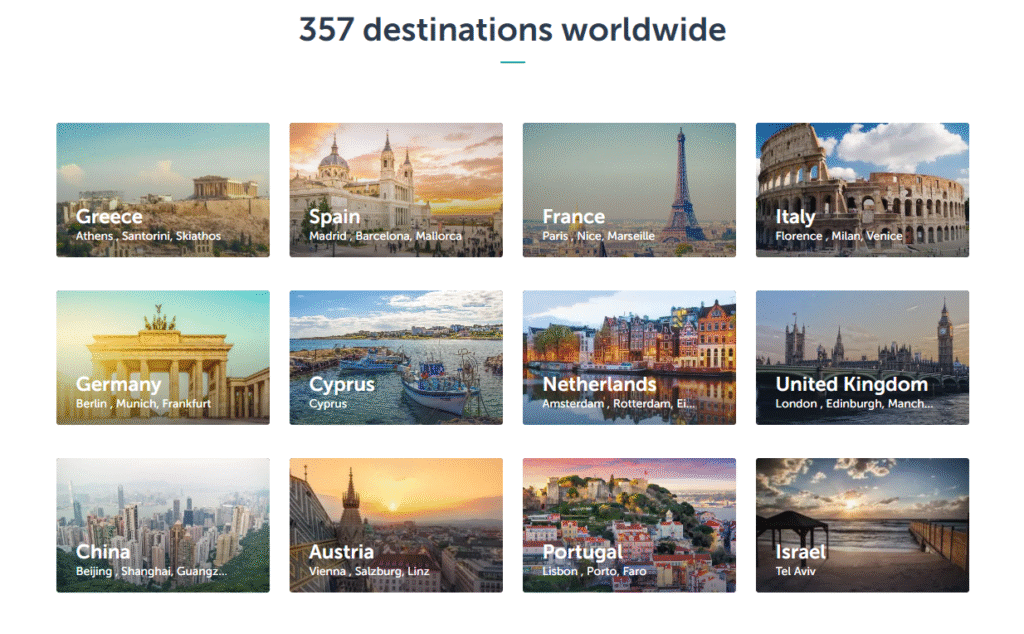Open the China destination card
The height and width of the screenshot is (634, 1024).
(x=162, y=525)
